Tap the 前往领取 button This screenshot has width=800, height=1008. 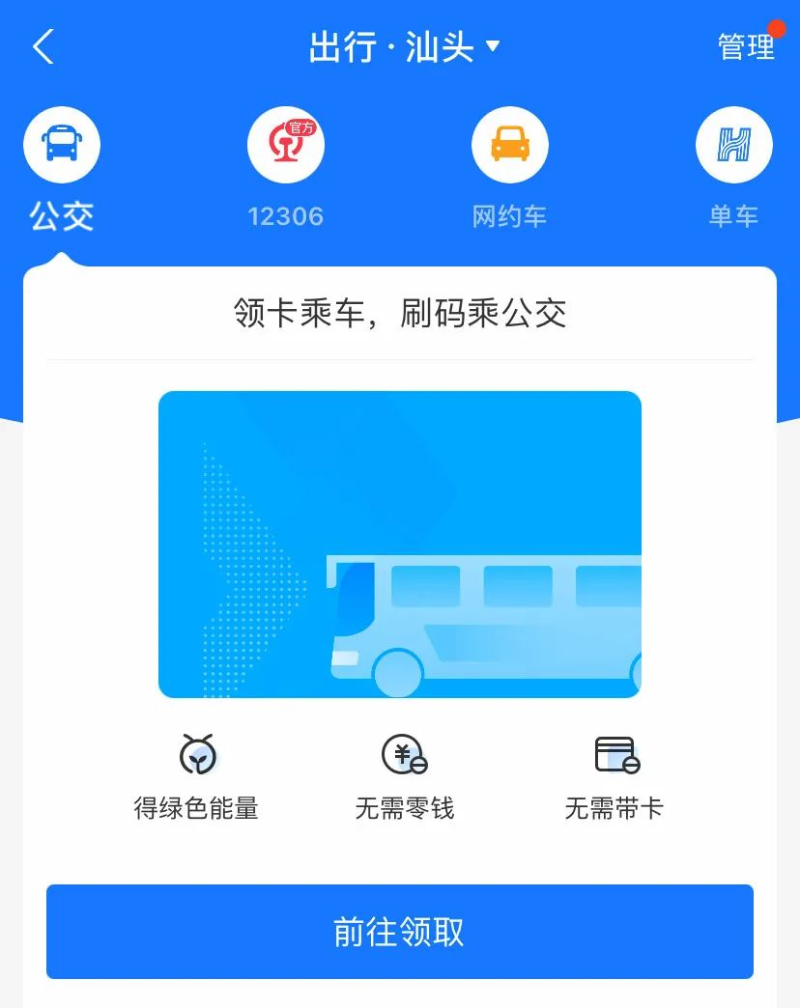click(399, 931)
